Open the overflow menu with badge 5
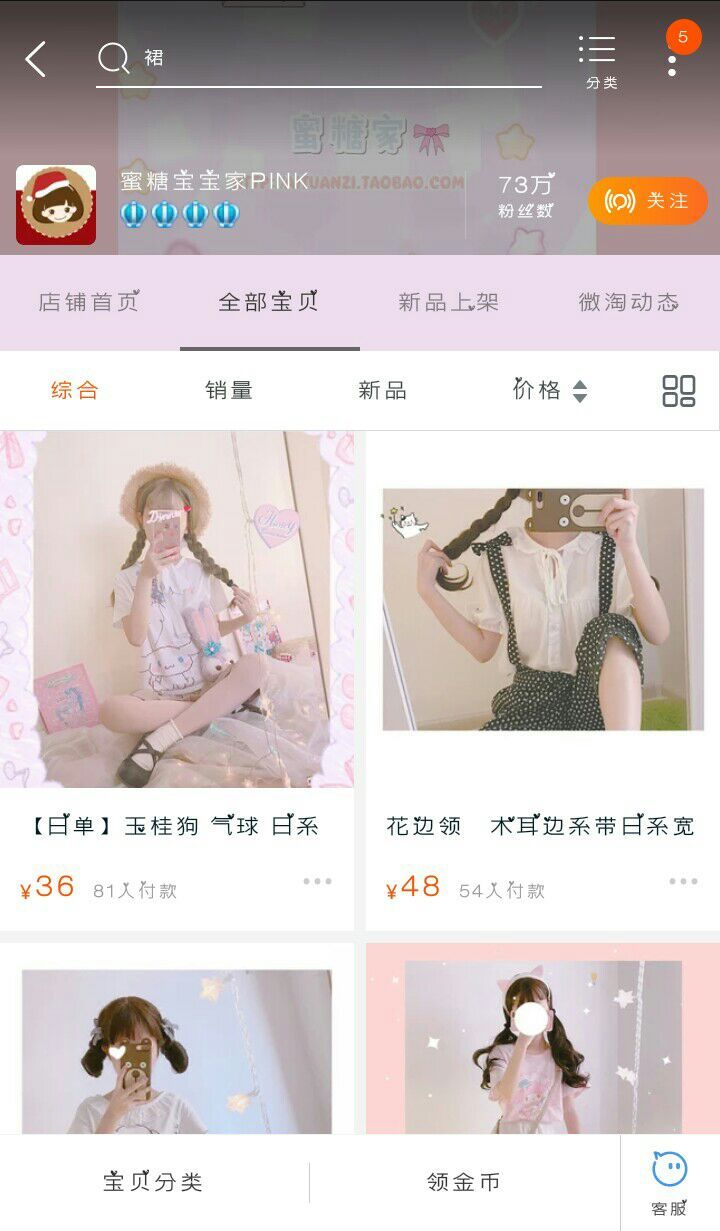The width and height of the screenshot is (720, 1231). 672,58
